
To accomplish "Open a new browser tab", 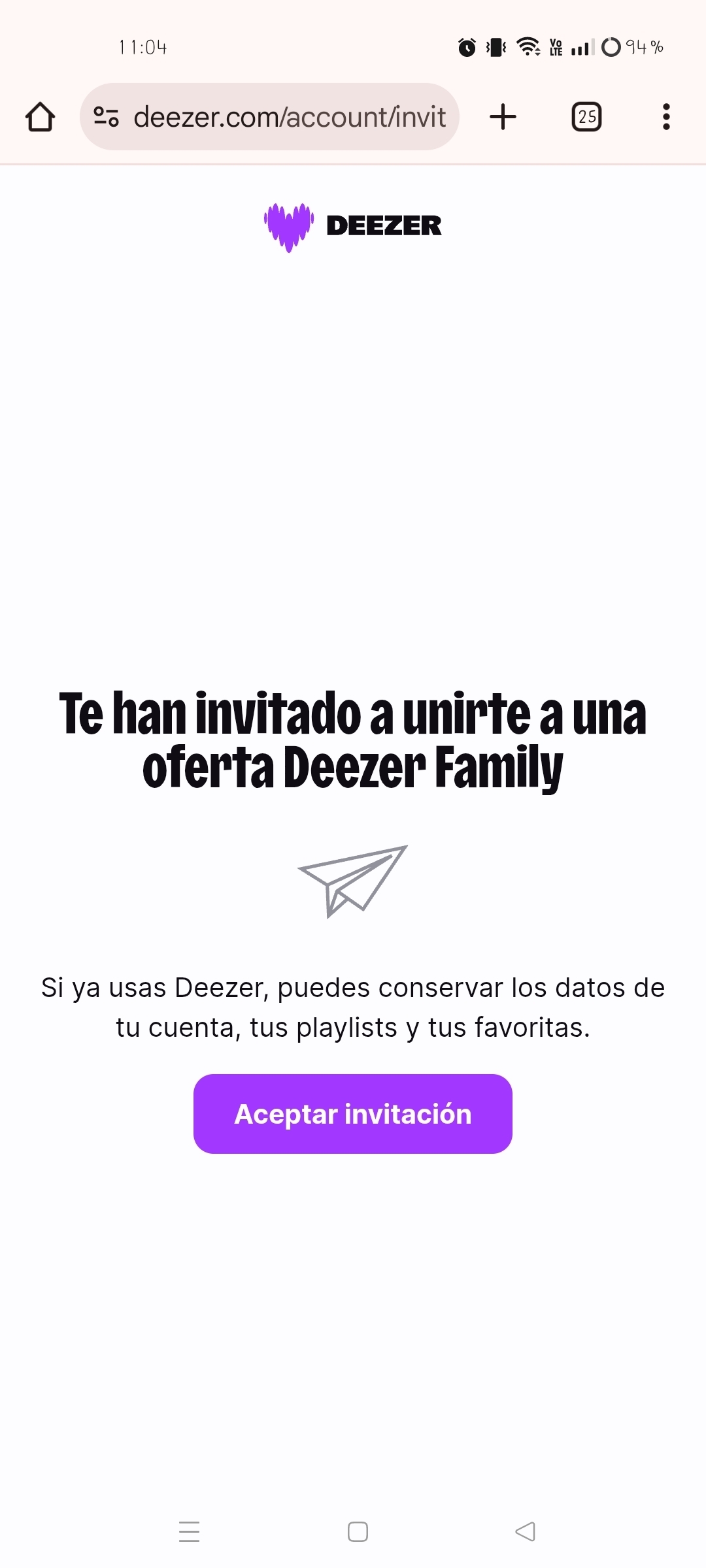I will (503, 117).
